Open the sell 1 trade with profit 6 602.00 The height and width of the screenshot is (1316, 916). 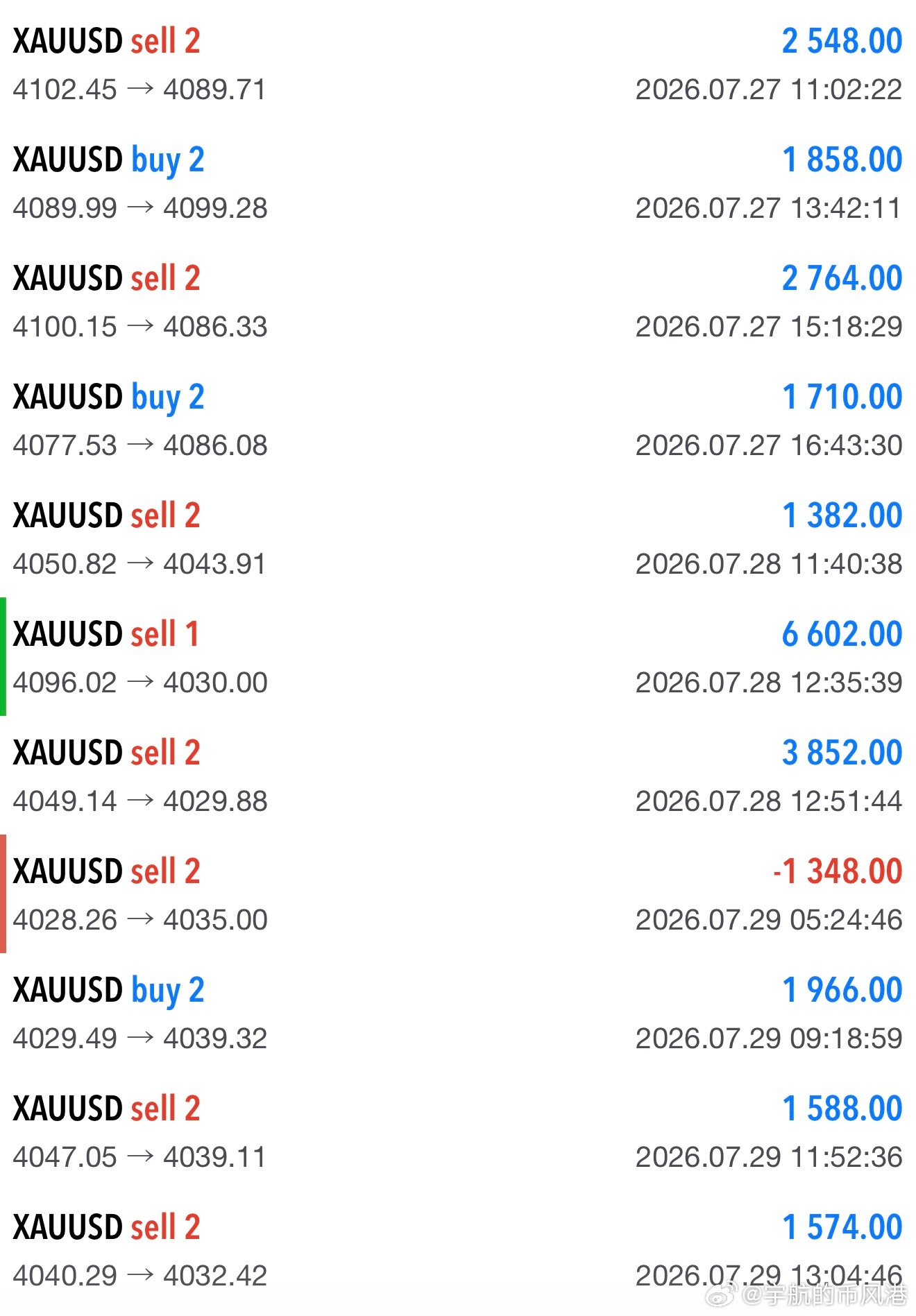[x=458, y=657]
